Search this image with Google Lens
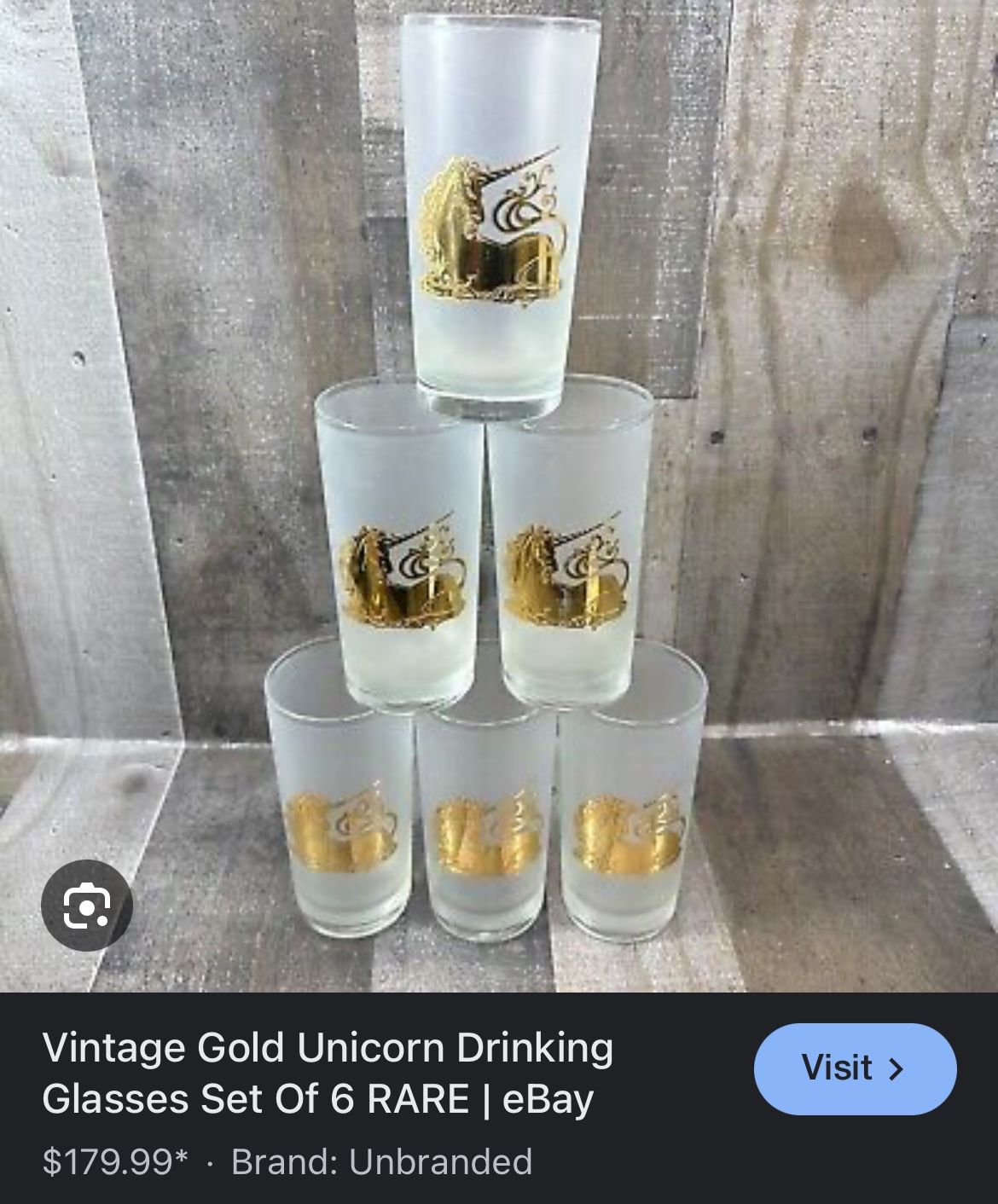Screen dimensions: 998x1204 (86, 906)
